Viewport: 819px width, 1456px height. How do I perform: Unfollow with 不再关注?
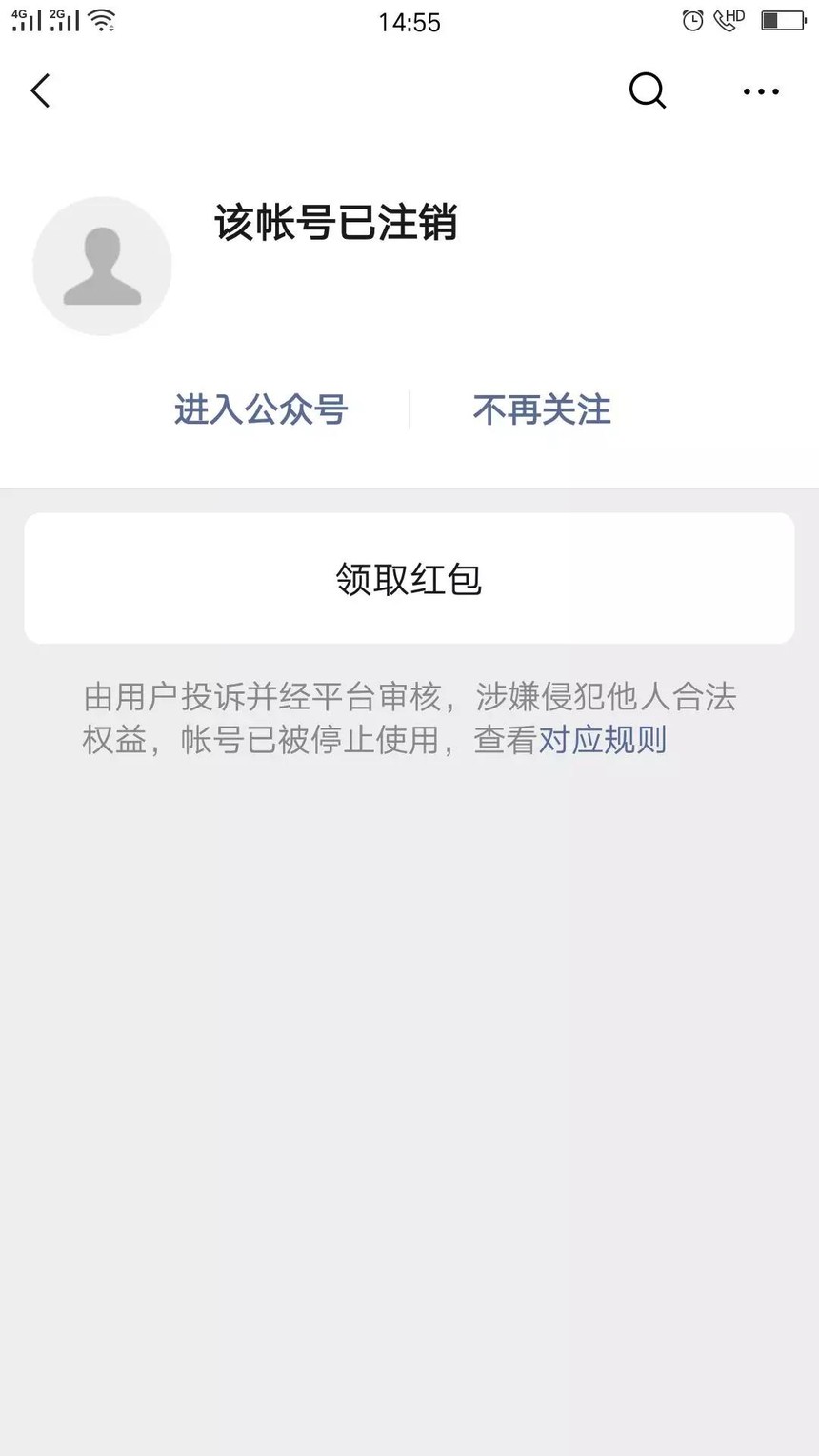[542, 409]
